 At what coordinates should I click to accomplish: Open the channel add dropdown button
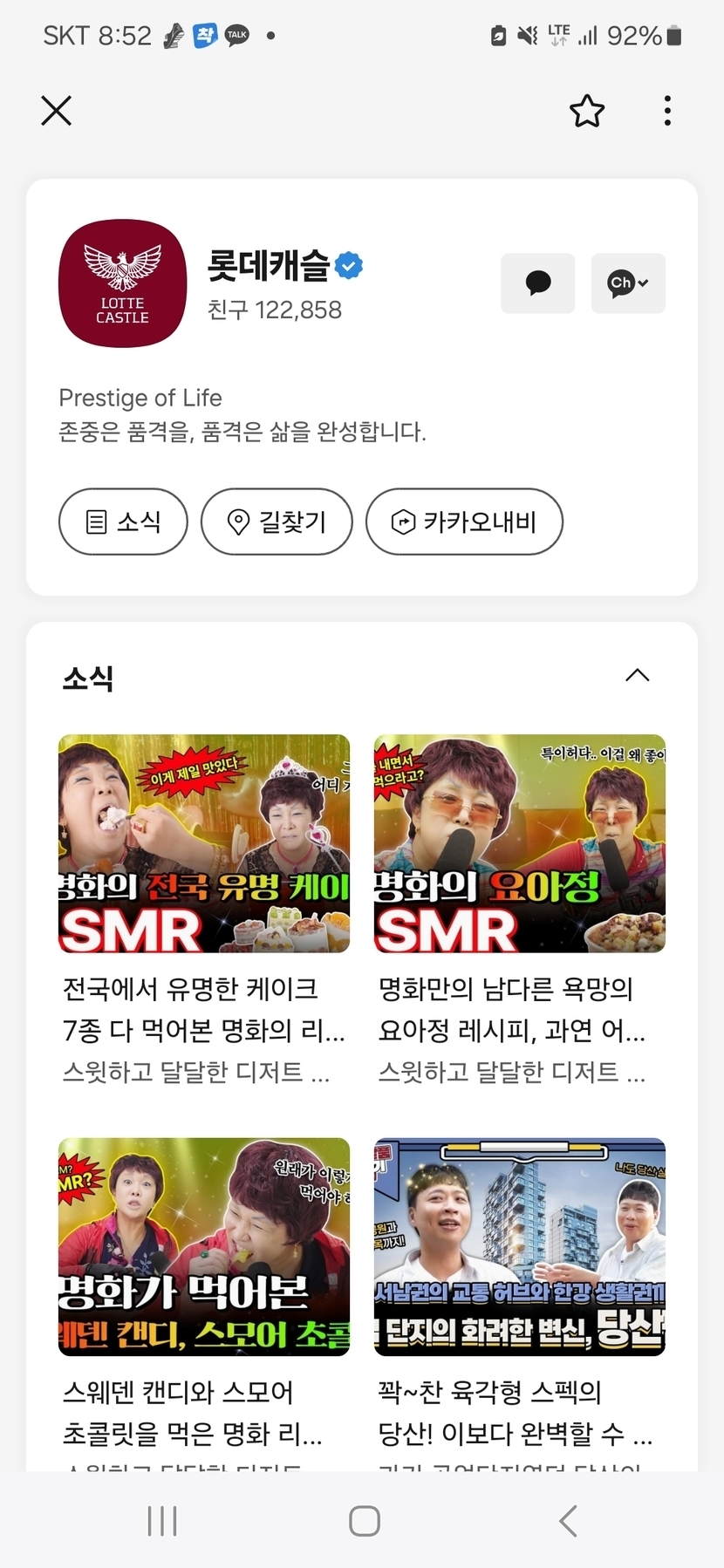click(628, 283)
